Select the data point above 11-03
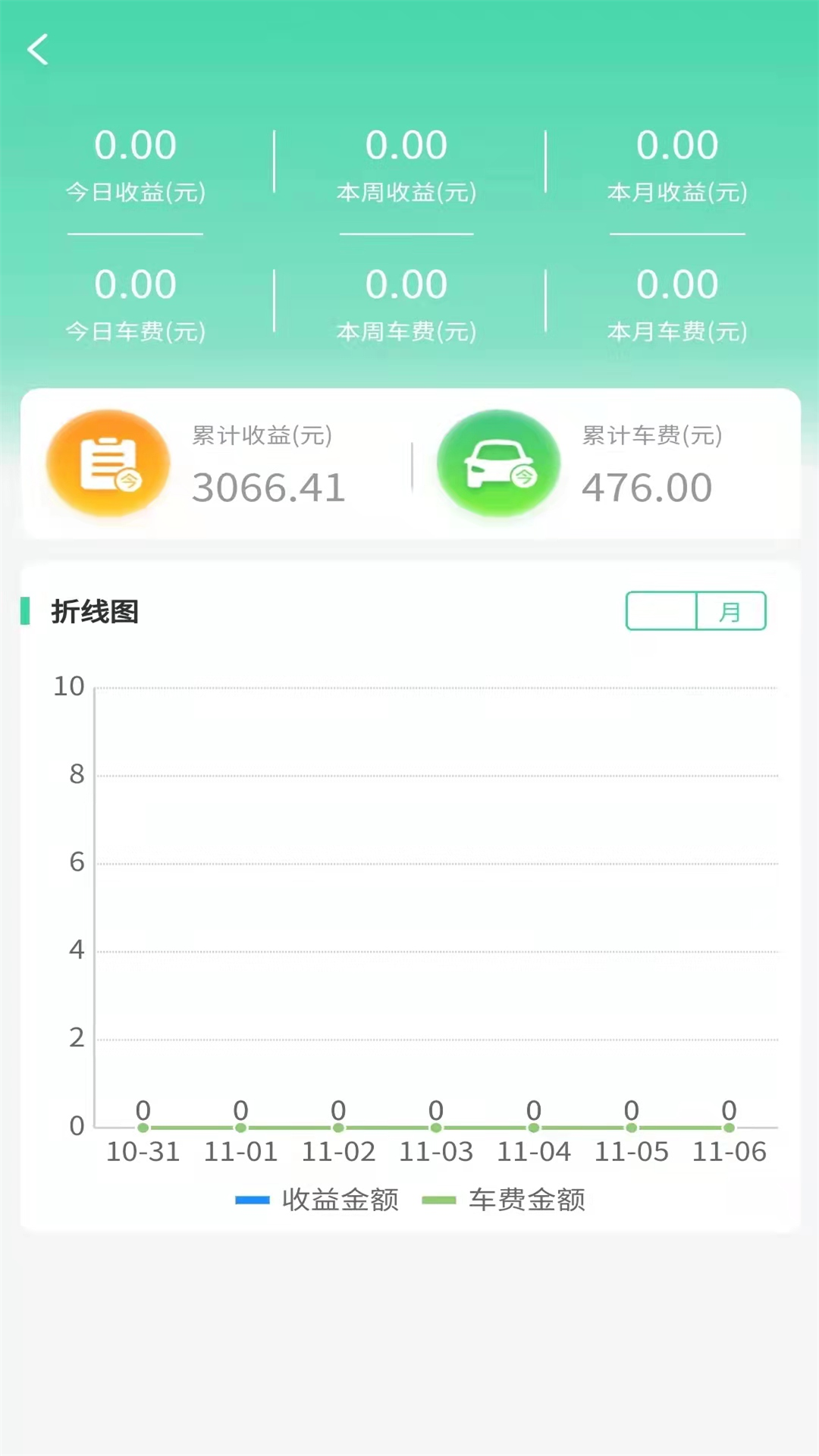 435,1128
